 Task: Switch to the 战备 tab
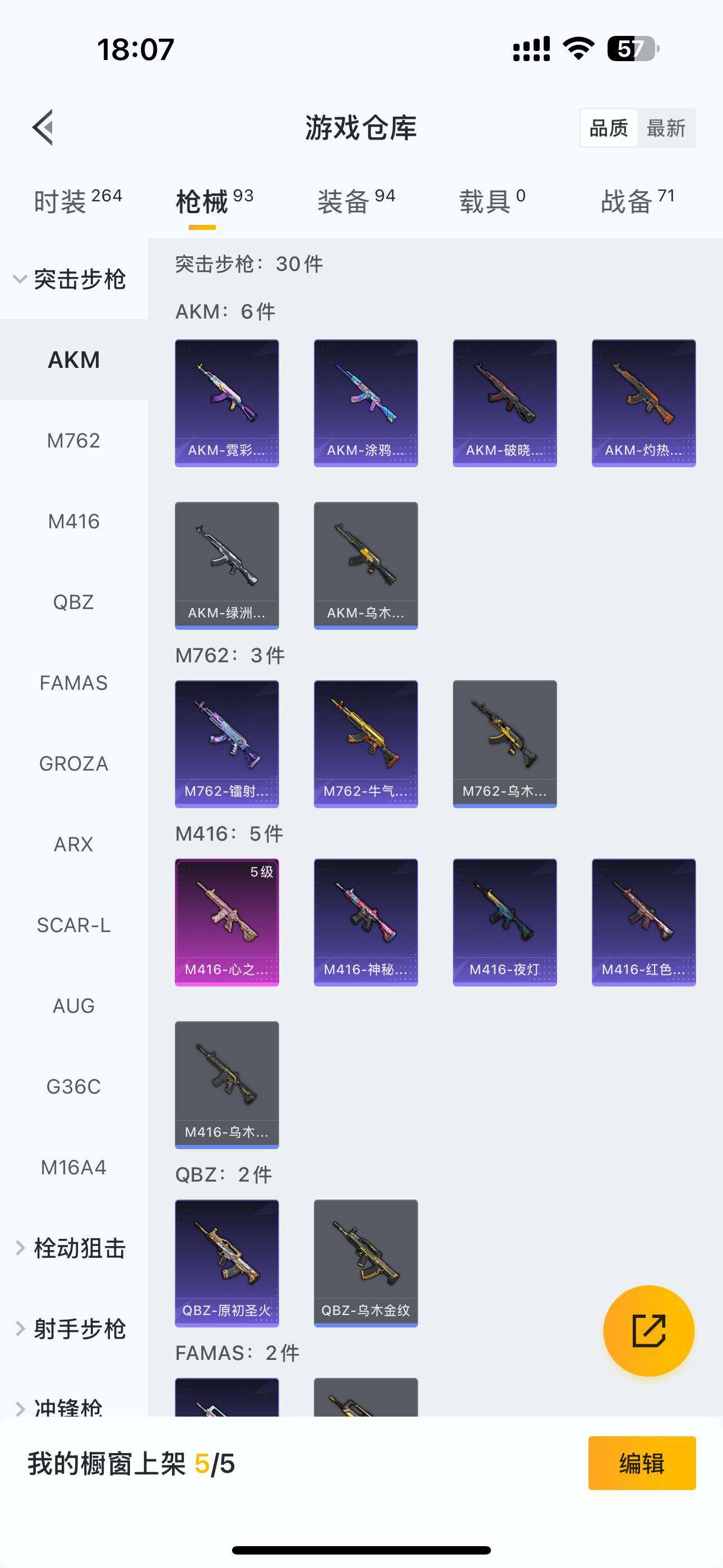coord(637,201)
